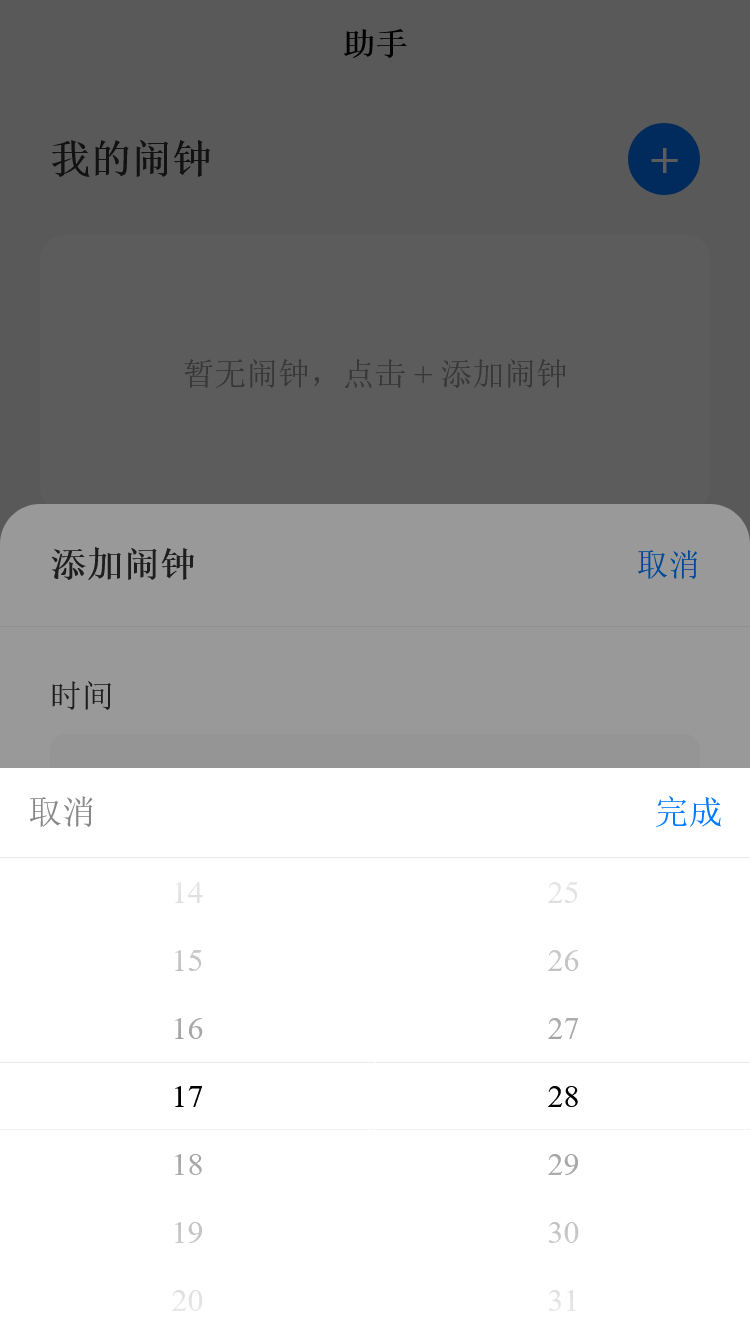Choose hour 18 in the hour column
Viewport: 752px width, 1336px height.
pyautogui.click(x=188, y=1164)
